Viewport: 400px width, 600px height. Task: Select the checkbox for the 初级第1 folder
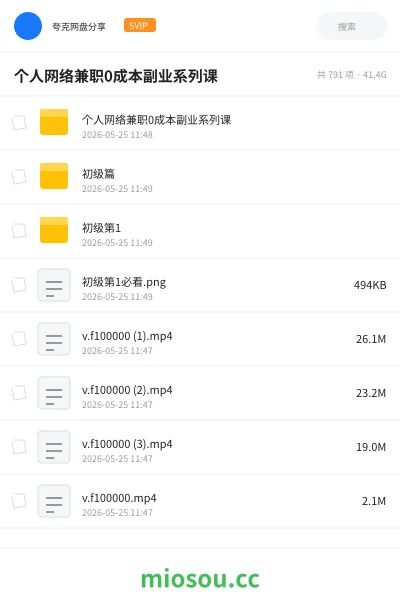[x=19, y=231]
